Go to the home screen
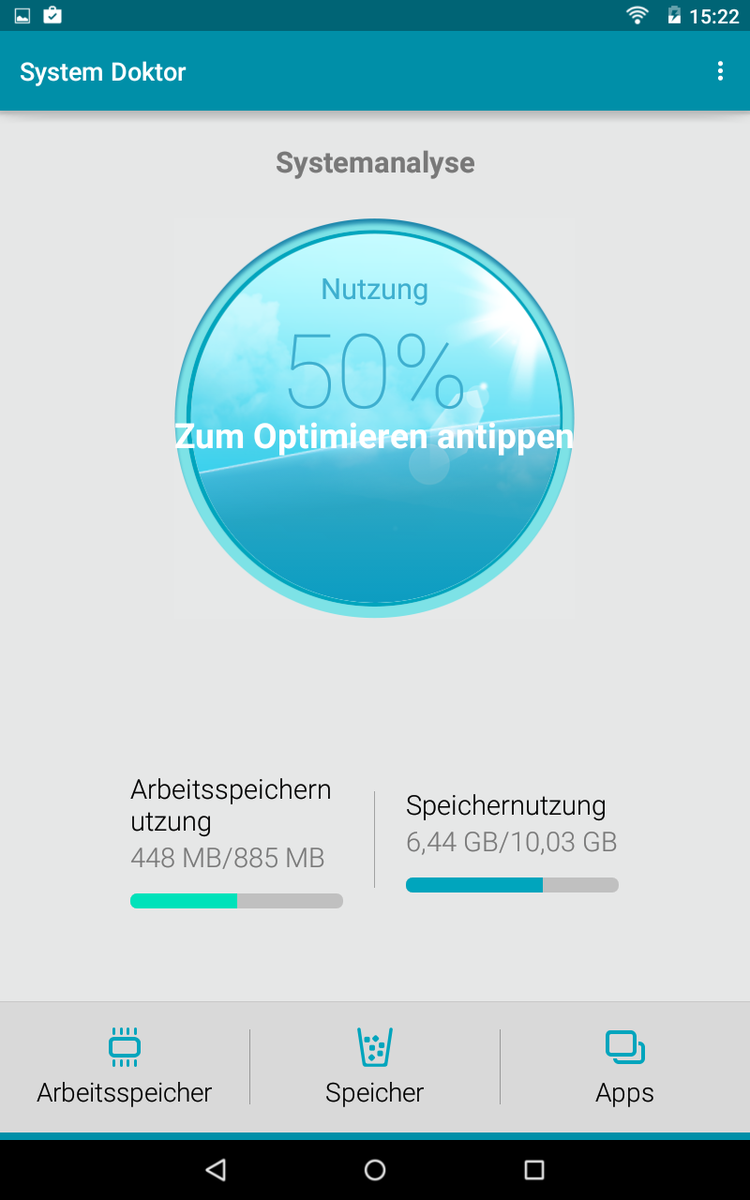The width and height of the screenshot is (750, 1200). coord(375,1169)
